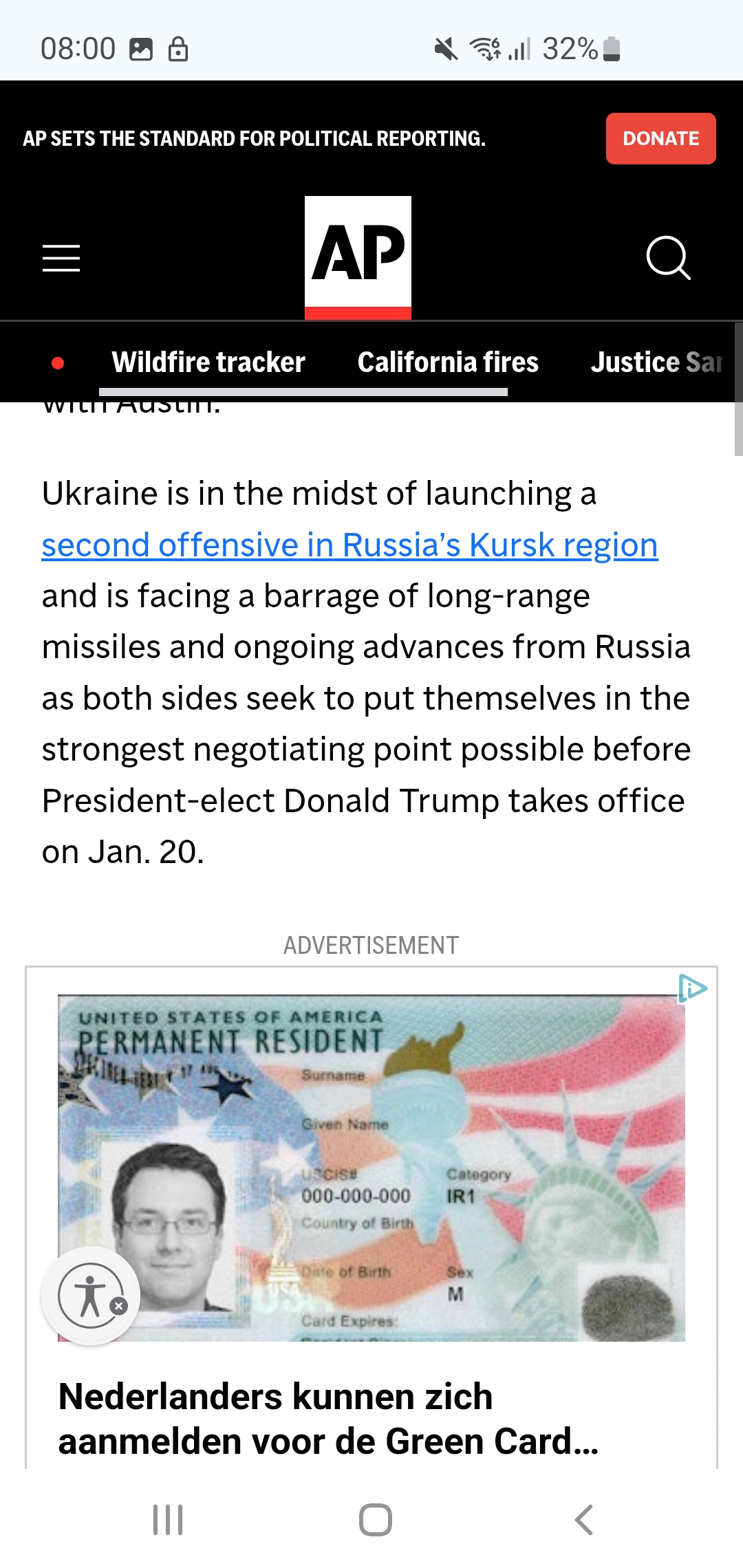Viewport: 743px width, 1568px height.
Task: Open the Nederlanders Green Card ad headline
Action: tap(329, 1419)
